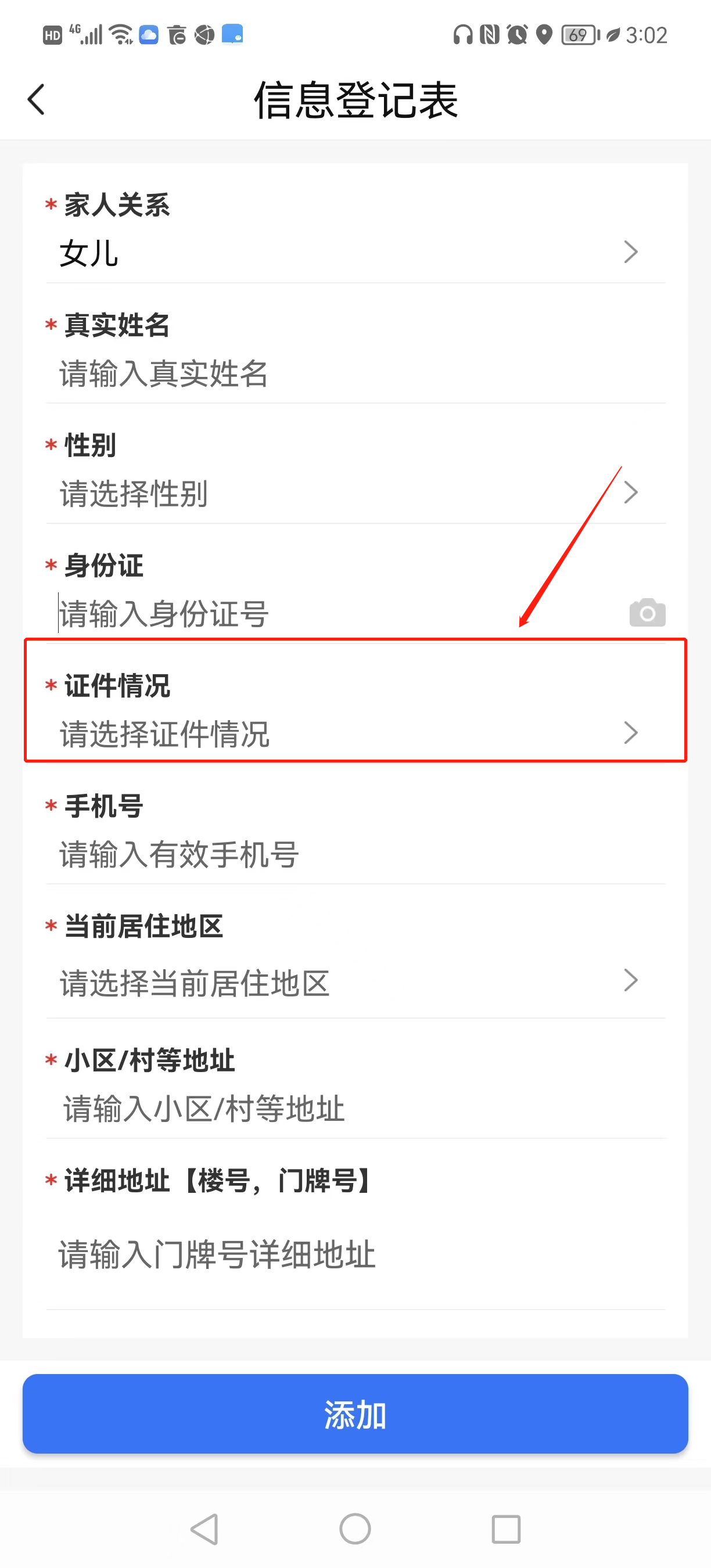Tap the camera icon to scan ID card

pos(647,612)
